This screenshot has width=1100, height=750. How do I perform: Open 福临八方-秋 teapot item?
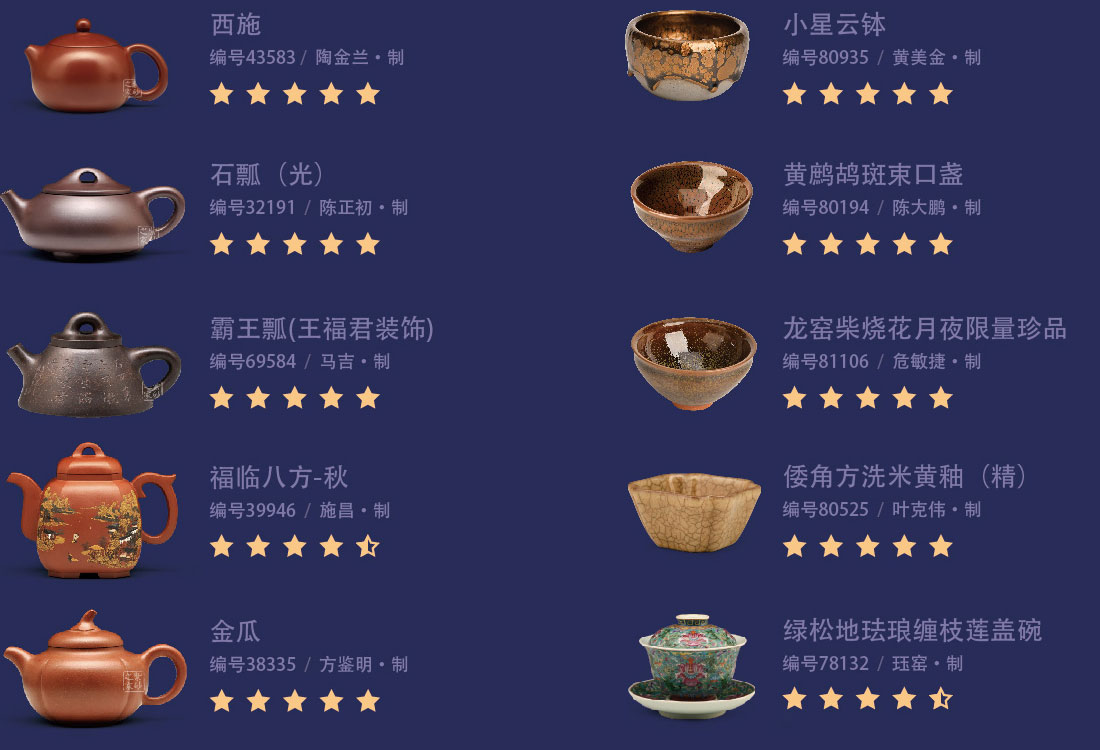coord(279,478)
